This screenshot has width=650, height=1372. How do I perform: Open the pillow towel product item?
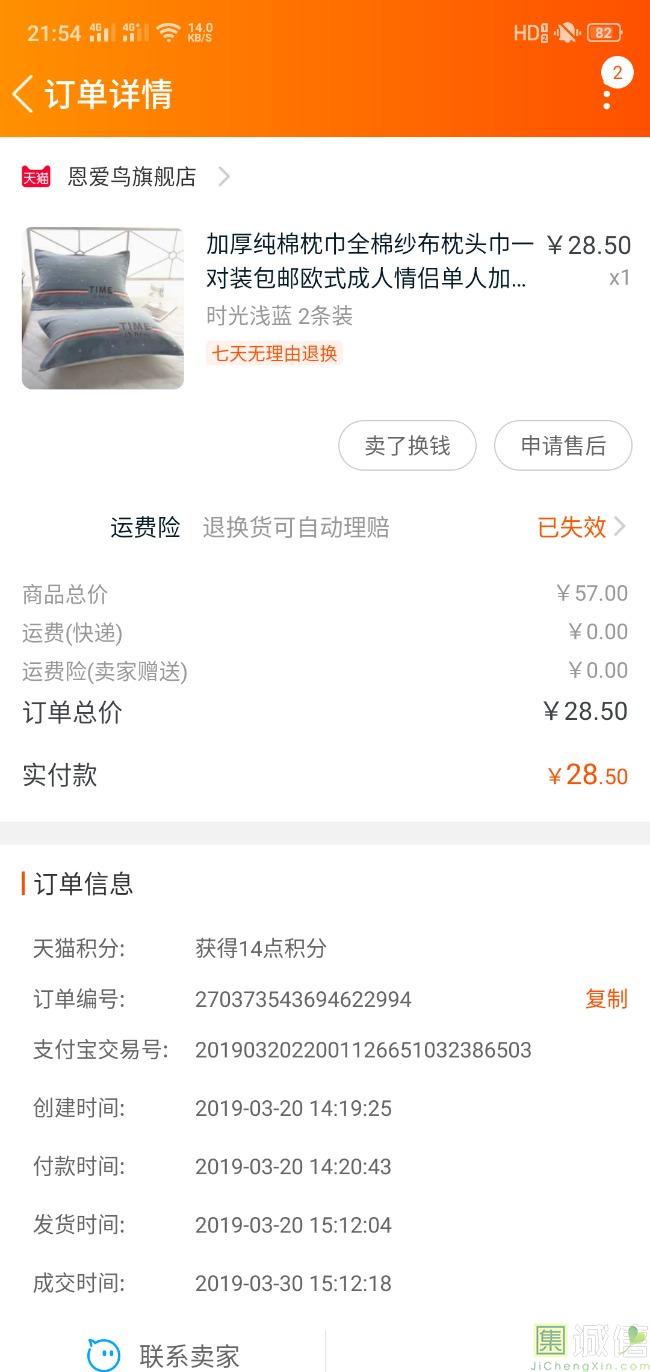[325, 307]
